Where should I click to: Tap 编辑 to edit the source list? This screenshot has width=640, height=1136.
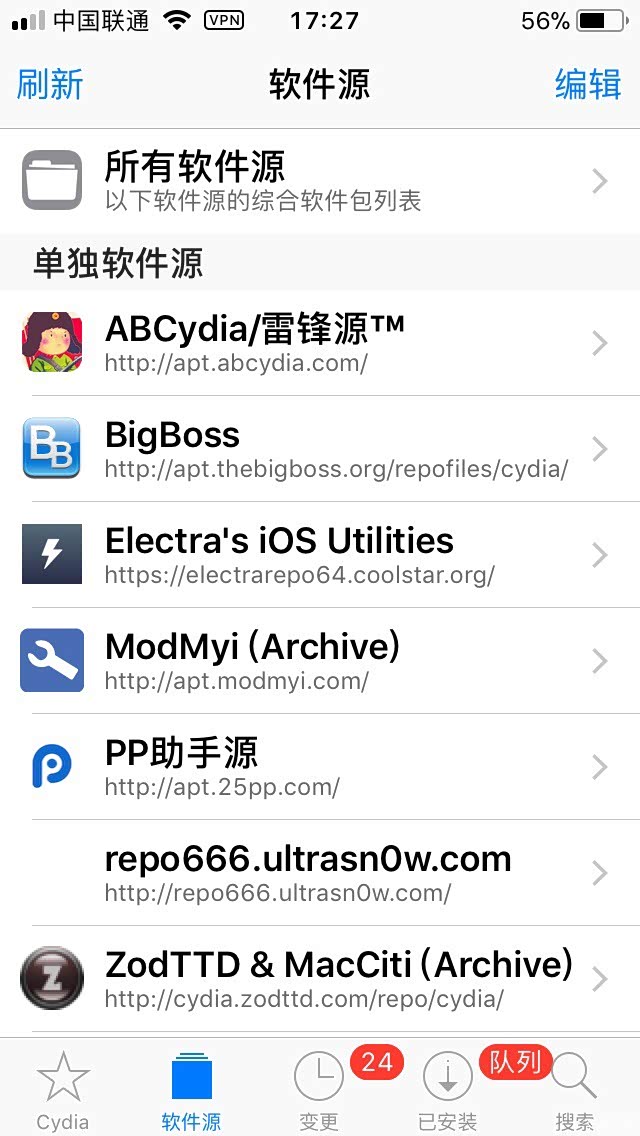tap(589, 84)
